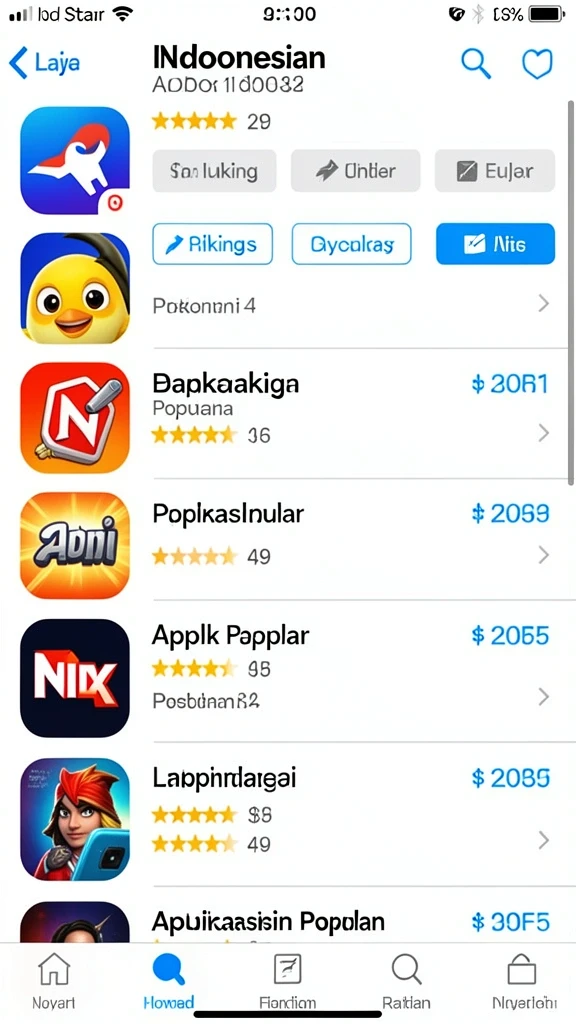Select the San luking button

coord(214,171)
